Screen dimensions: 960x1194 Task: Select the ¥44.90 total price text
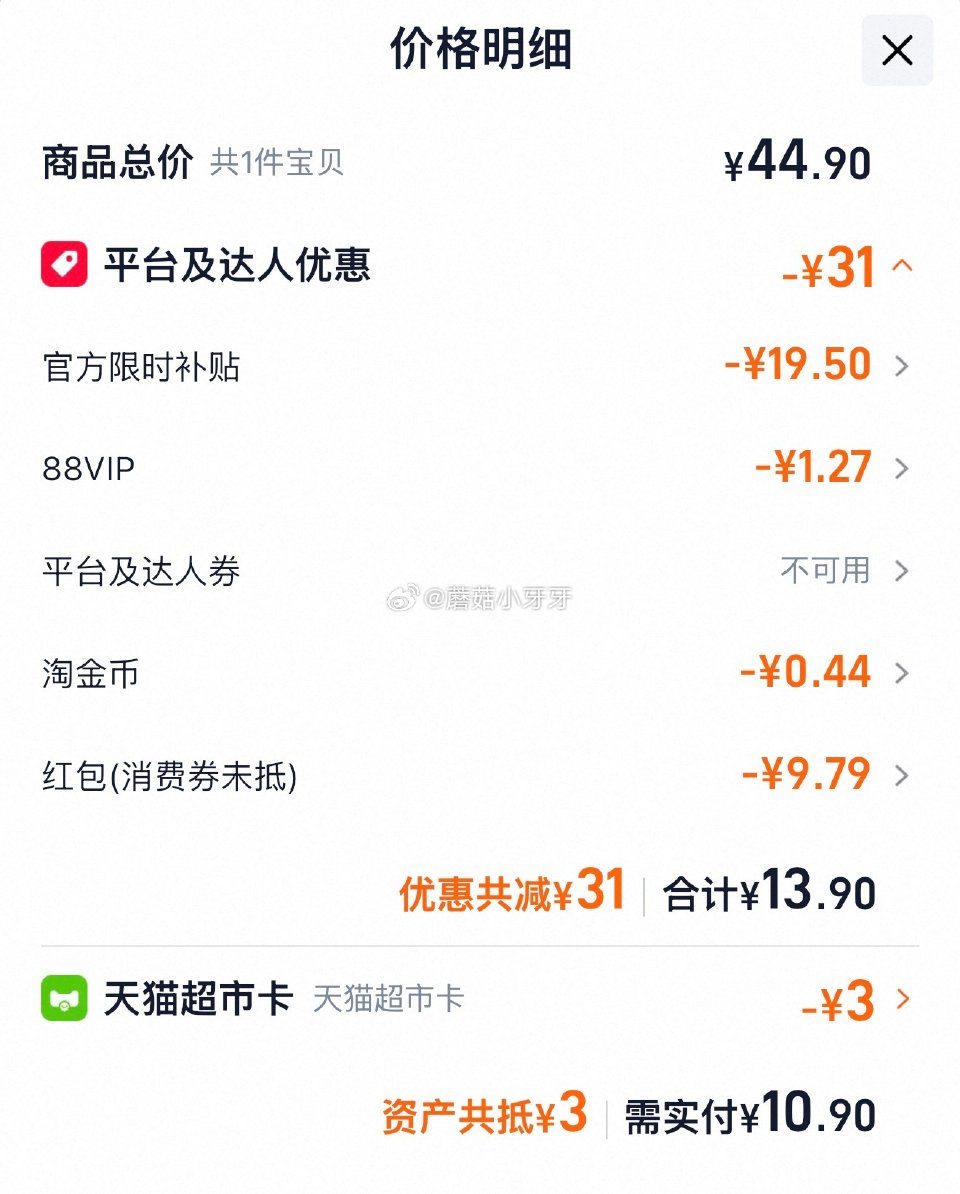point(796,160)
